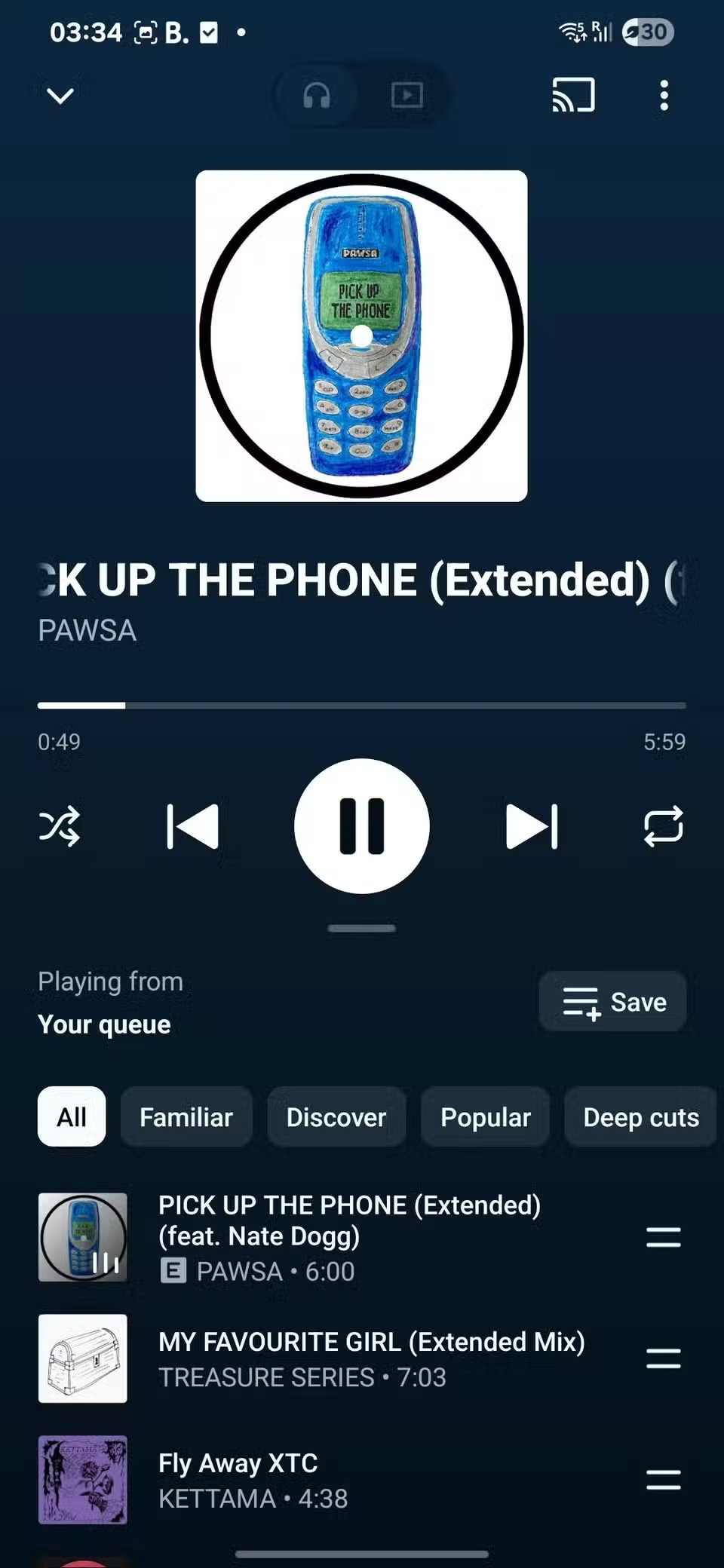The width and height of the screenshot is (724, 1568).
Task: Save the current queue with Save button
Action: 612,1001
